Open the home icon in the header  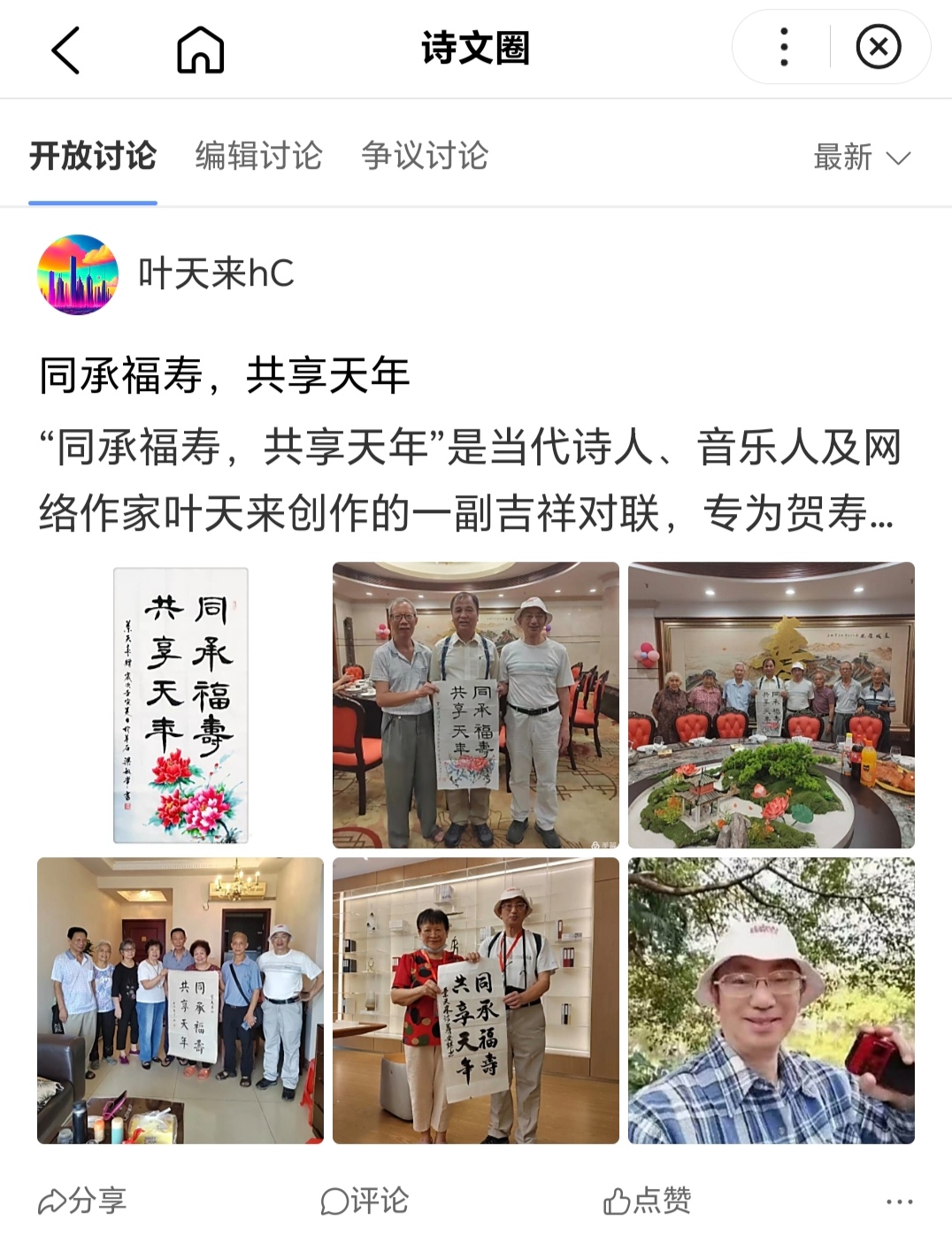201,50
